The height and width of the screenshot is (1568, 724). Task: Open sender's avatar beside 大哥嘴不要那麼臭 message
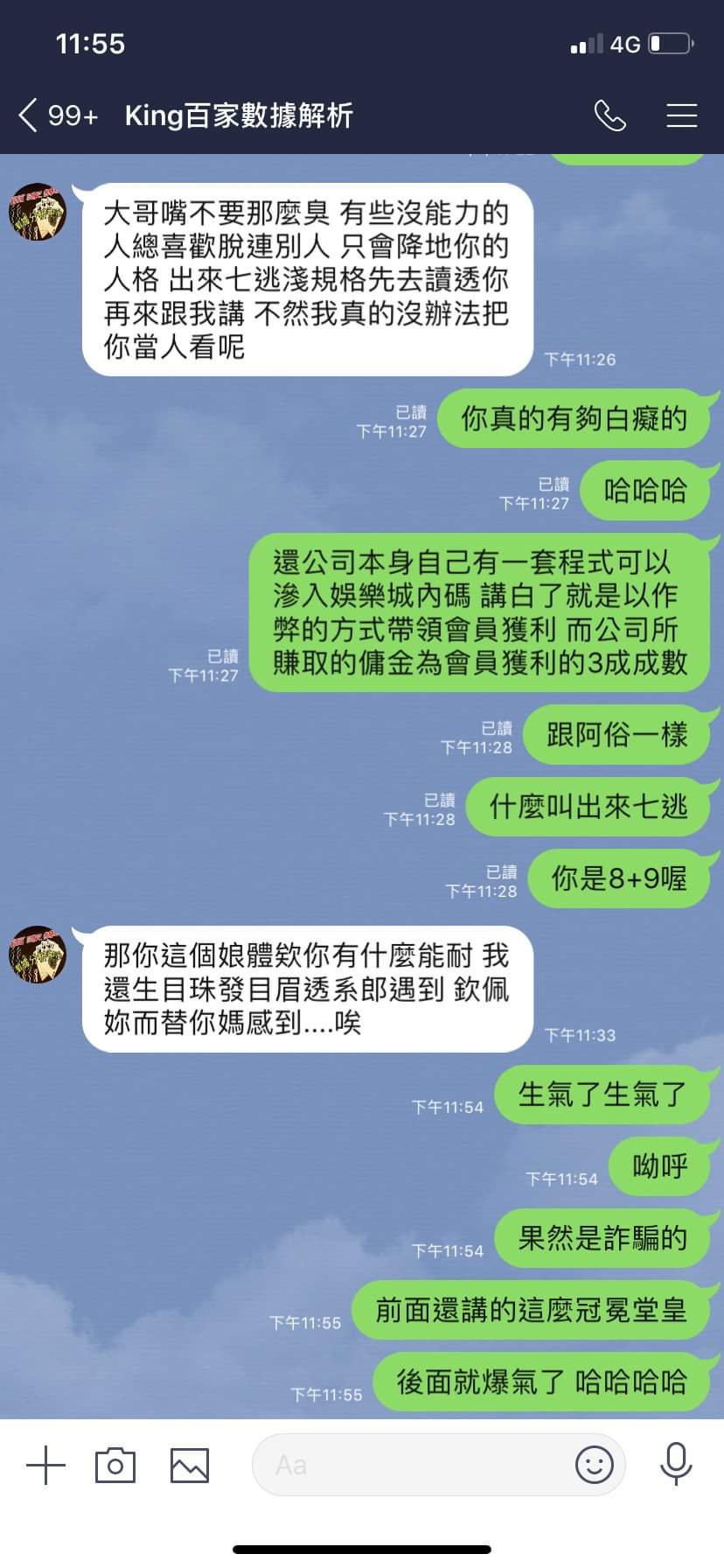(38, 212)
